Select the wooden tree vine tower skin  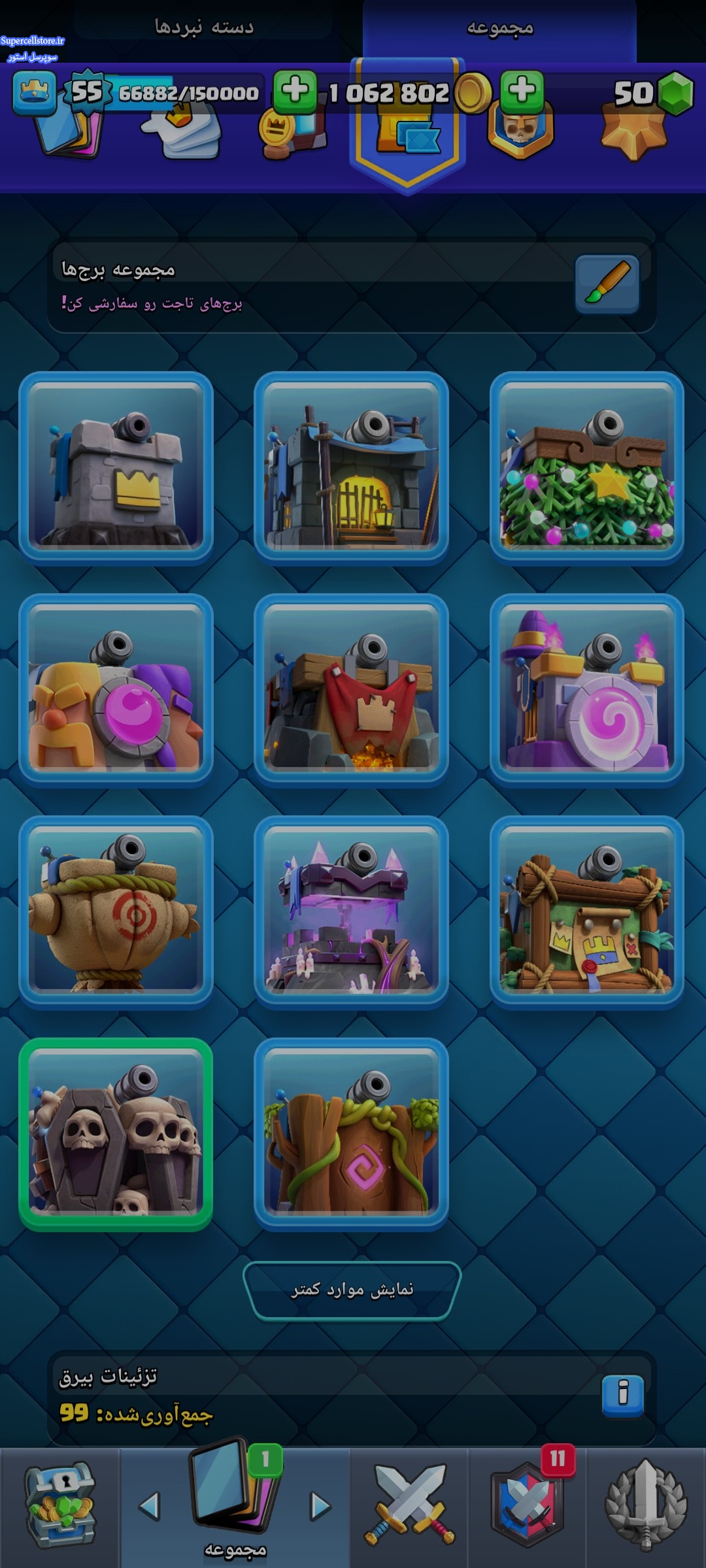pos(351,1135)
